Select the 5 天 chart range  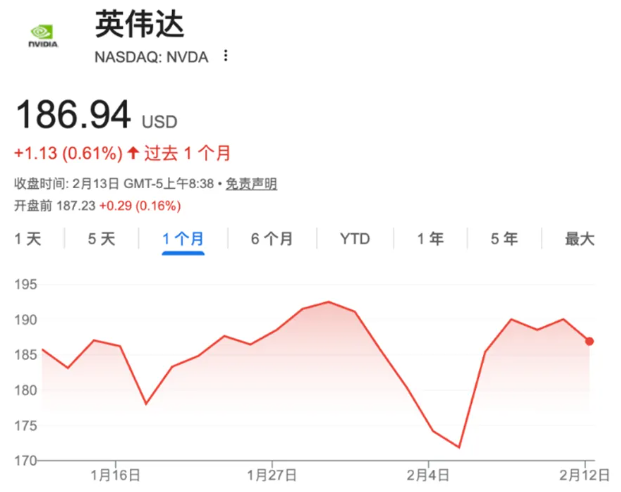coord(101,239)
